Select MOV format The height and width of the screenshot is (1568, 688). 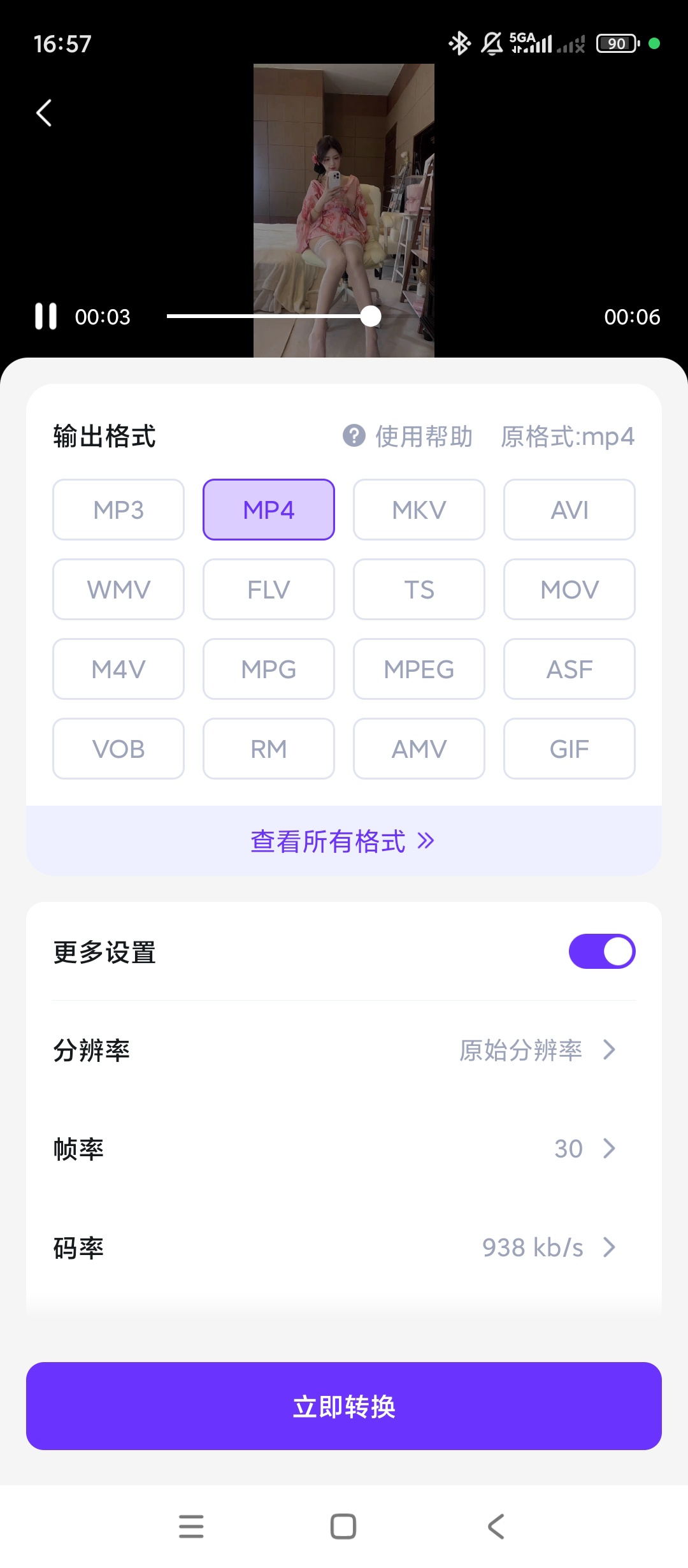tap(570, 590)
